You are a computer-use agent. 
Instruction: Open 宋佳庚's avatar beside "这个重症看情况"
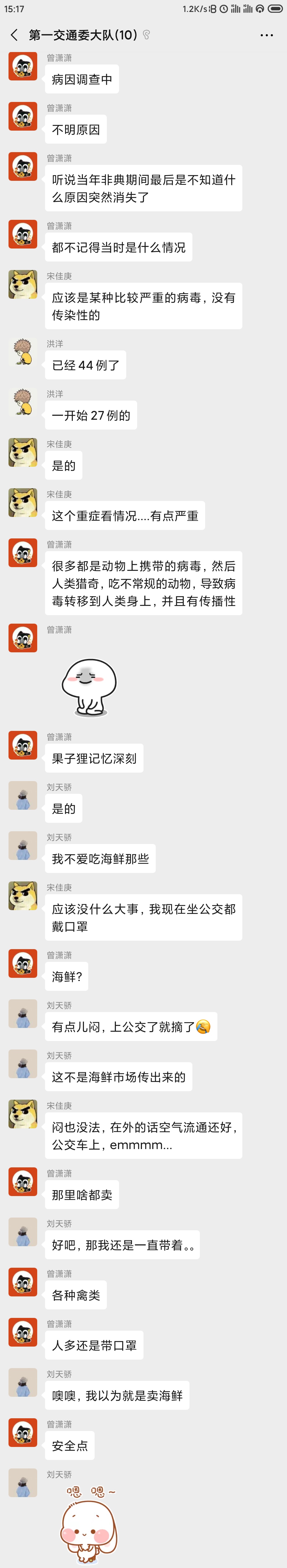tap(23, 503)
